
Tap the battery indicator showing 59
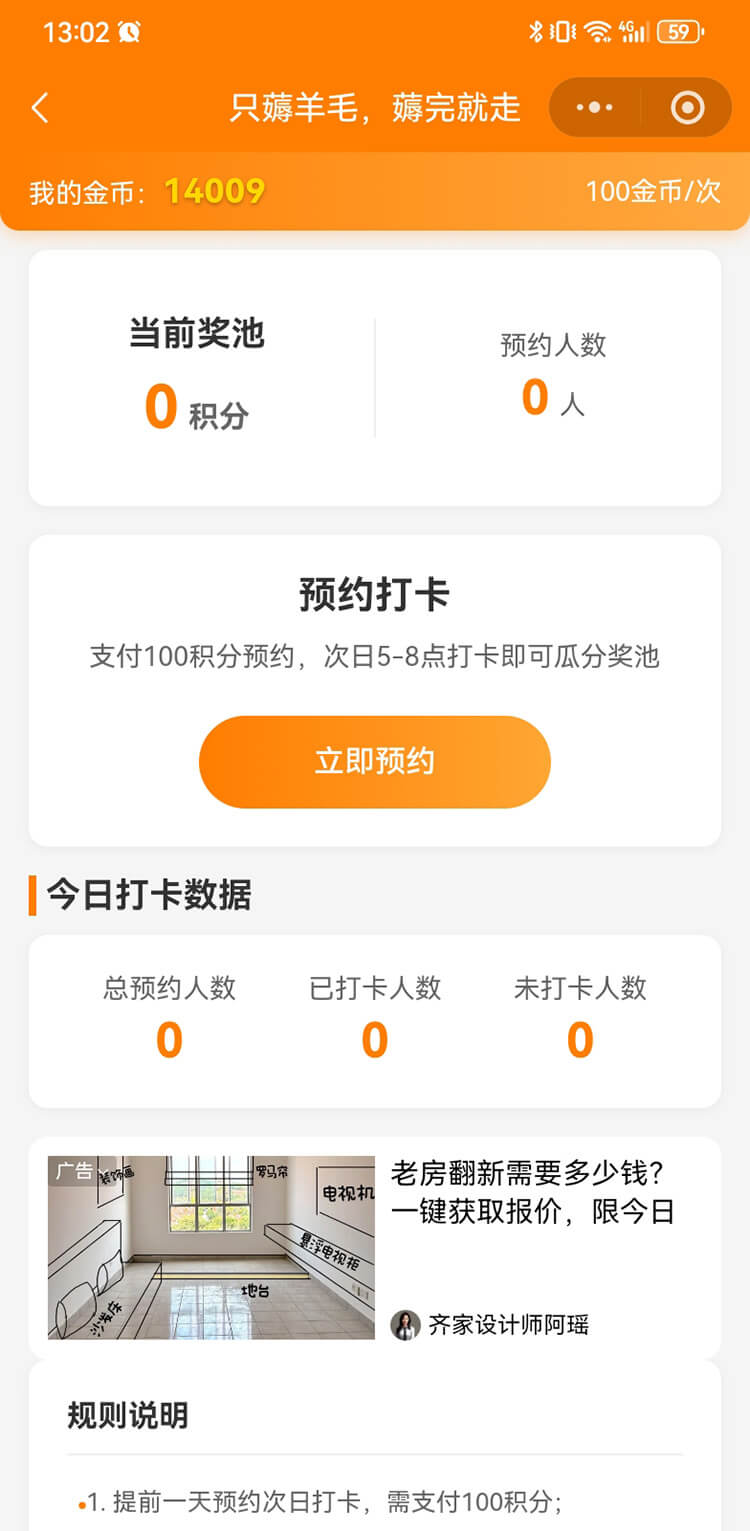click(678, 33)
